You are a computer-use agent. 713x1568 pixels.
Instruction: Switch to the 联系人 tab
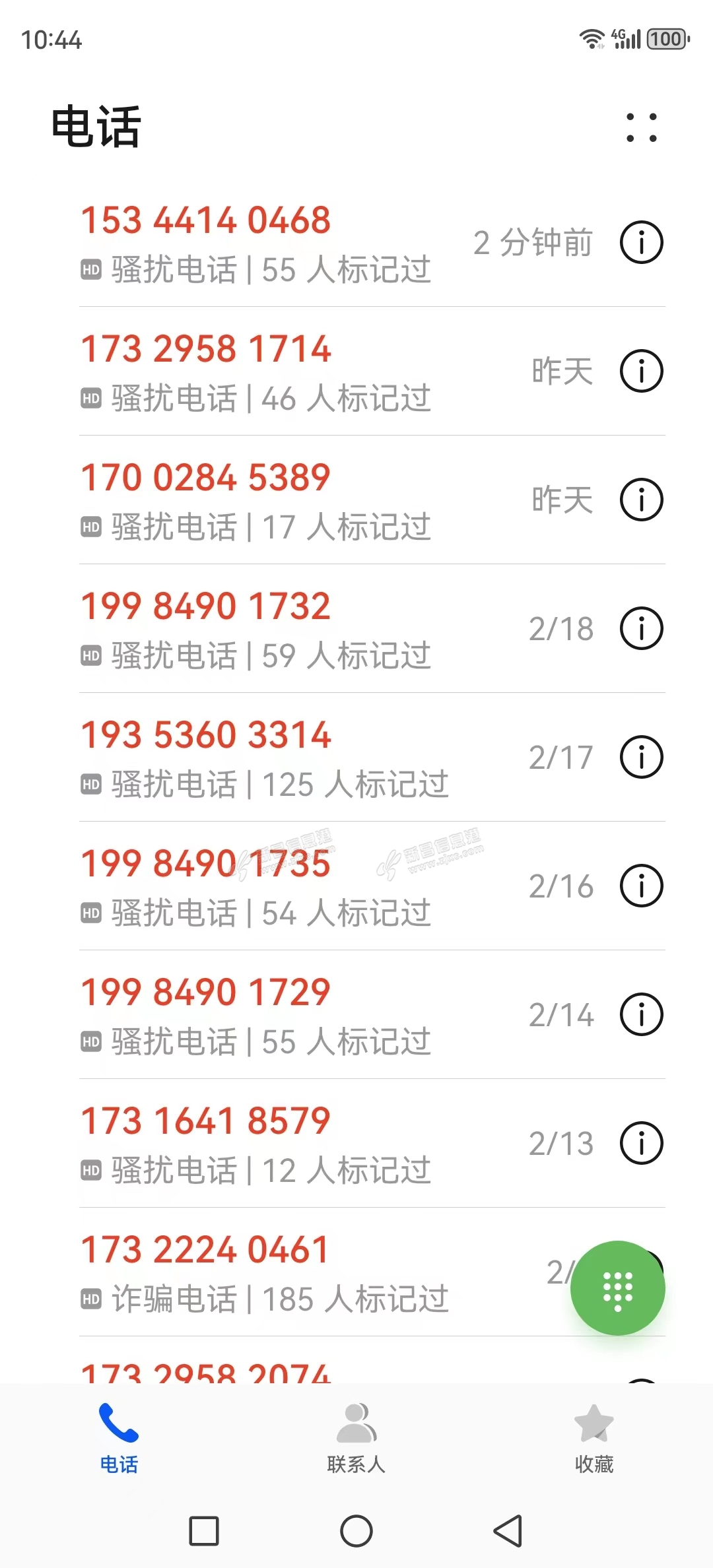tap(356, 1439)
